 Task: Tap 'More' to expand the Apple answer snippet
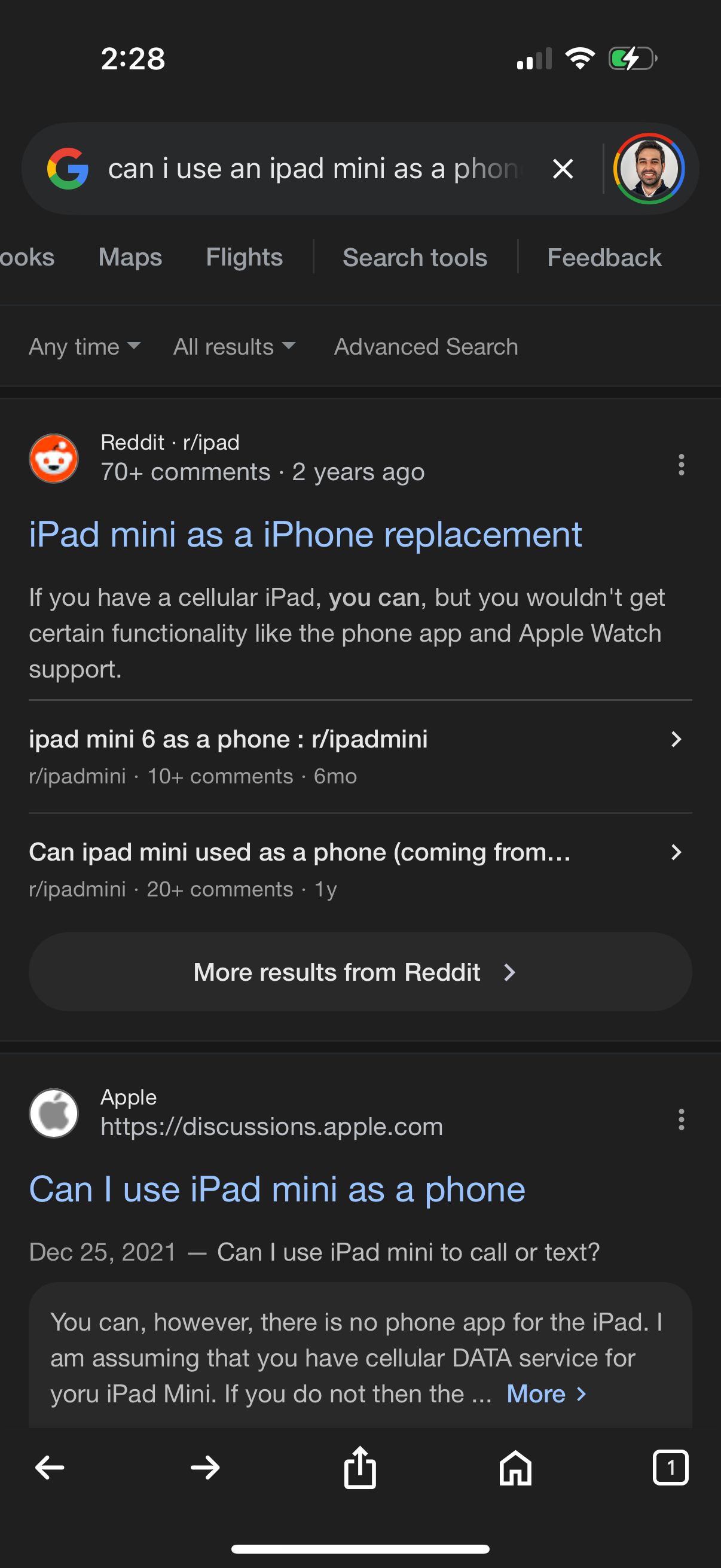pos(546,1393)
